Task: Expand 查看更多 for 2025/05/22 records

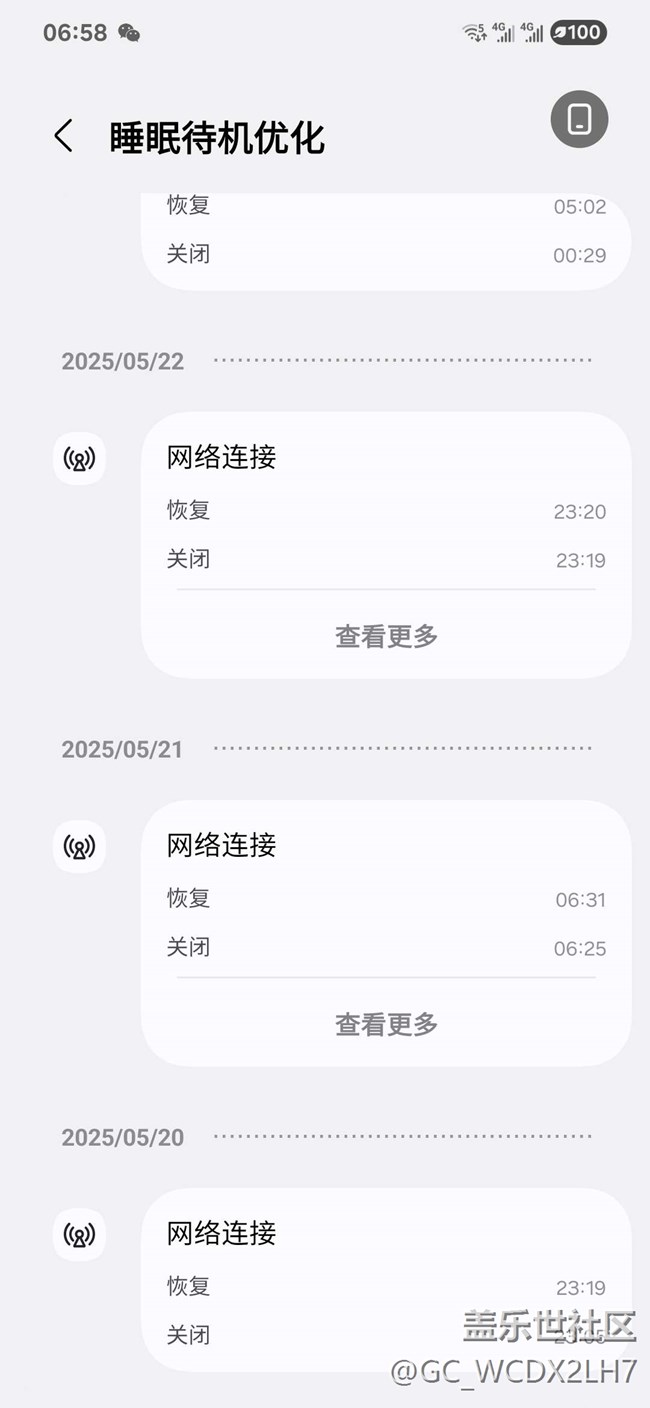Action: [386, 636]
